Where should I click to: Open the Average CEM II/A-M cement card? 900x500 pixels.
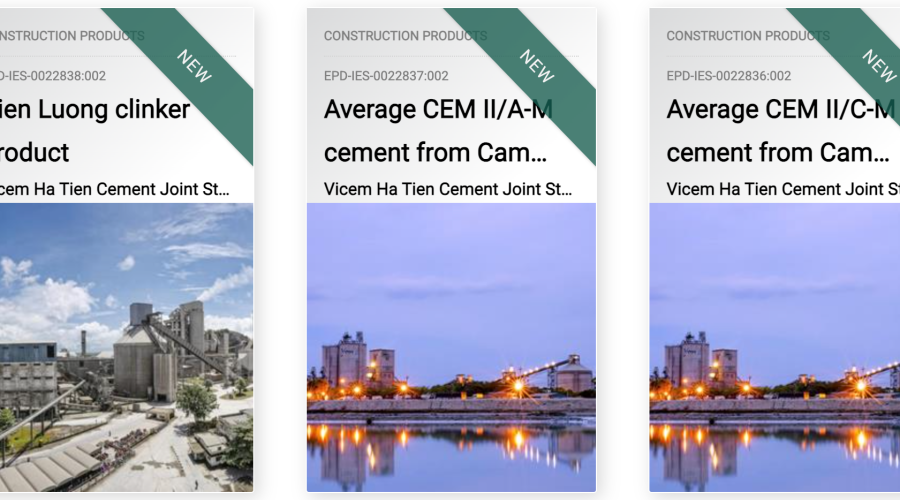[437, 130]
